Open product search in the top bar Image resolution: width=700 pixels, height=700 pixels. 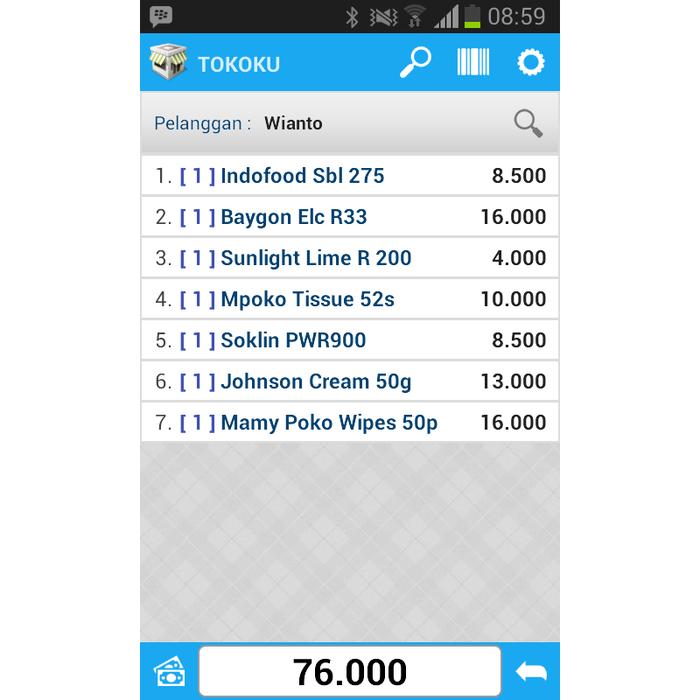pyautogui.click(x=415, y=62)
